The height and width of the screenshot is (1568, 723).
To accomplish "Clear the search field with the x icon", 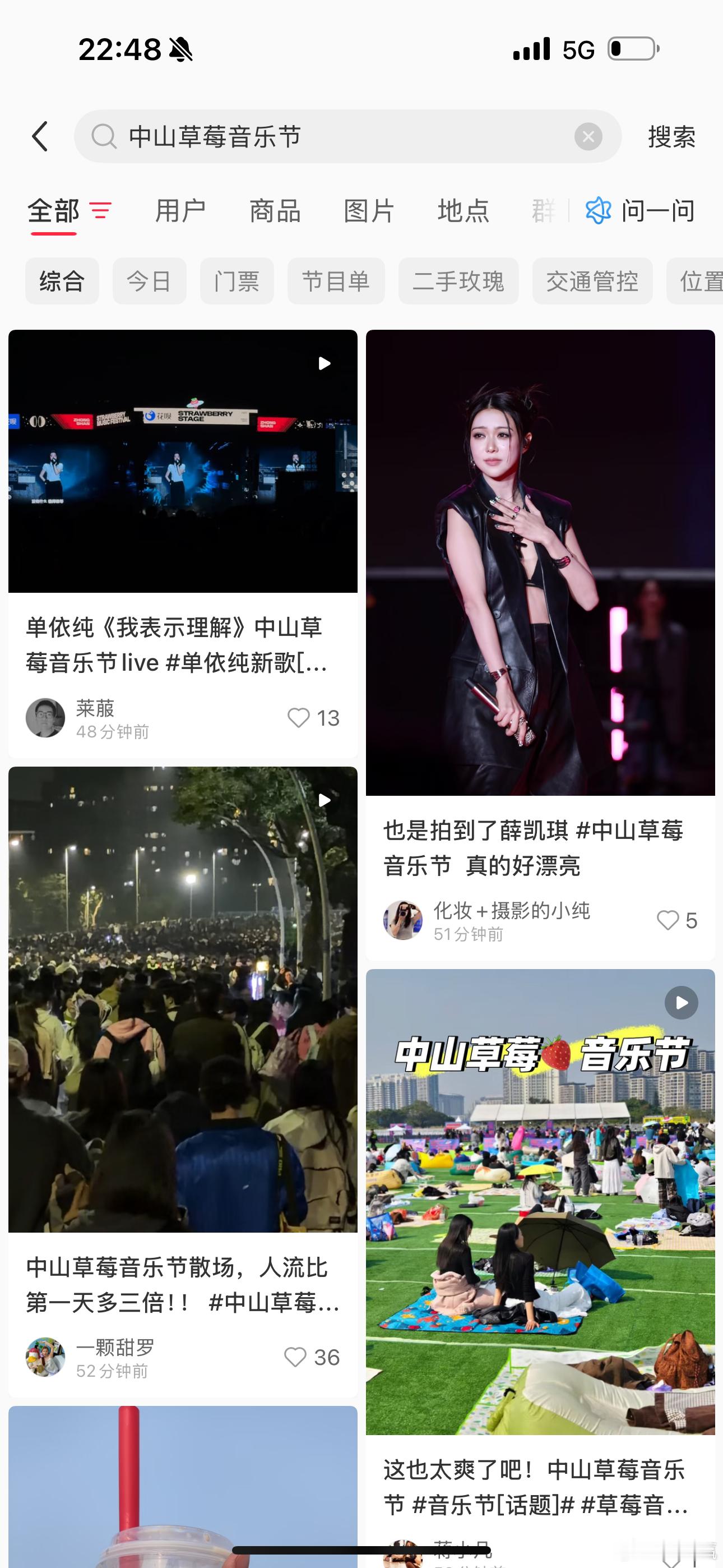I will tap(588, 136).
